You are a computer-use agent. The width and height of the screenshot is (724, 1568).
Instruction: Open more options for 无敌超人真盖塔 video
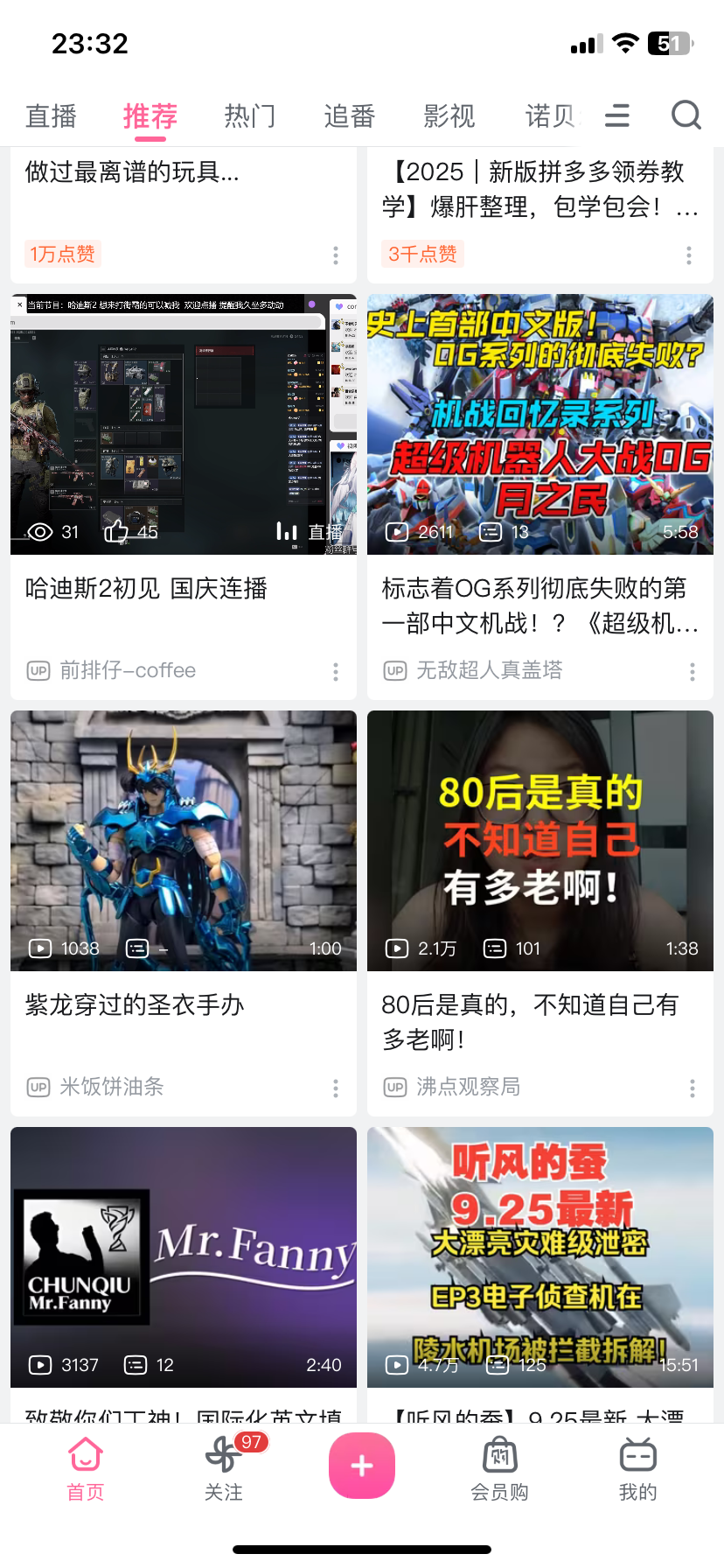coord(693,672)
